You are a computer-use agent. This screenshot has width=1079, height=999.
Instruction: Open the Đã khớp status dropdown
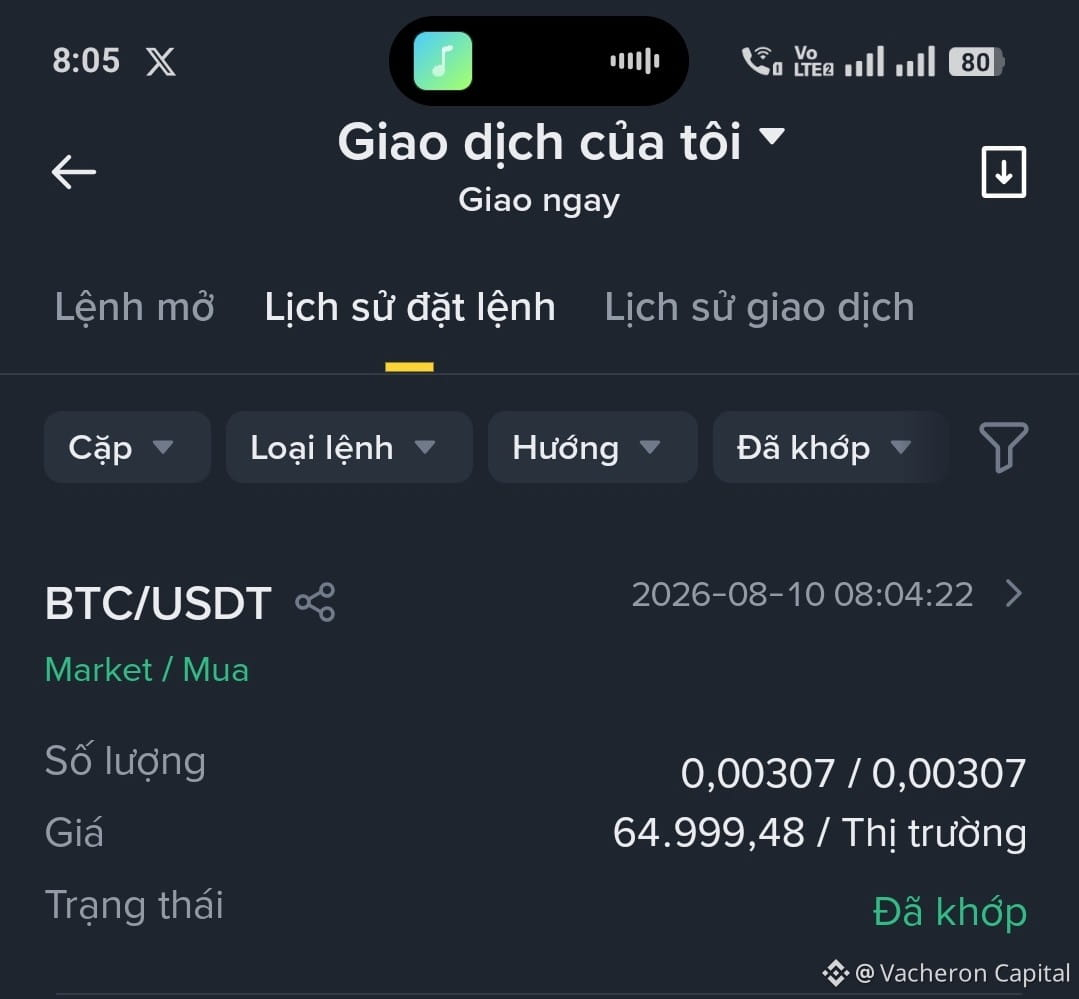831,447
